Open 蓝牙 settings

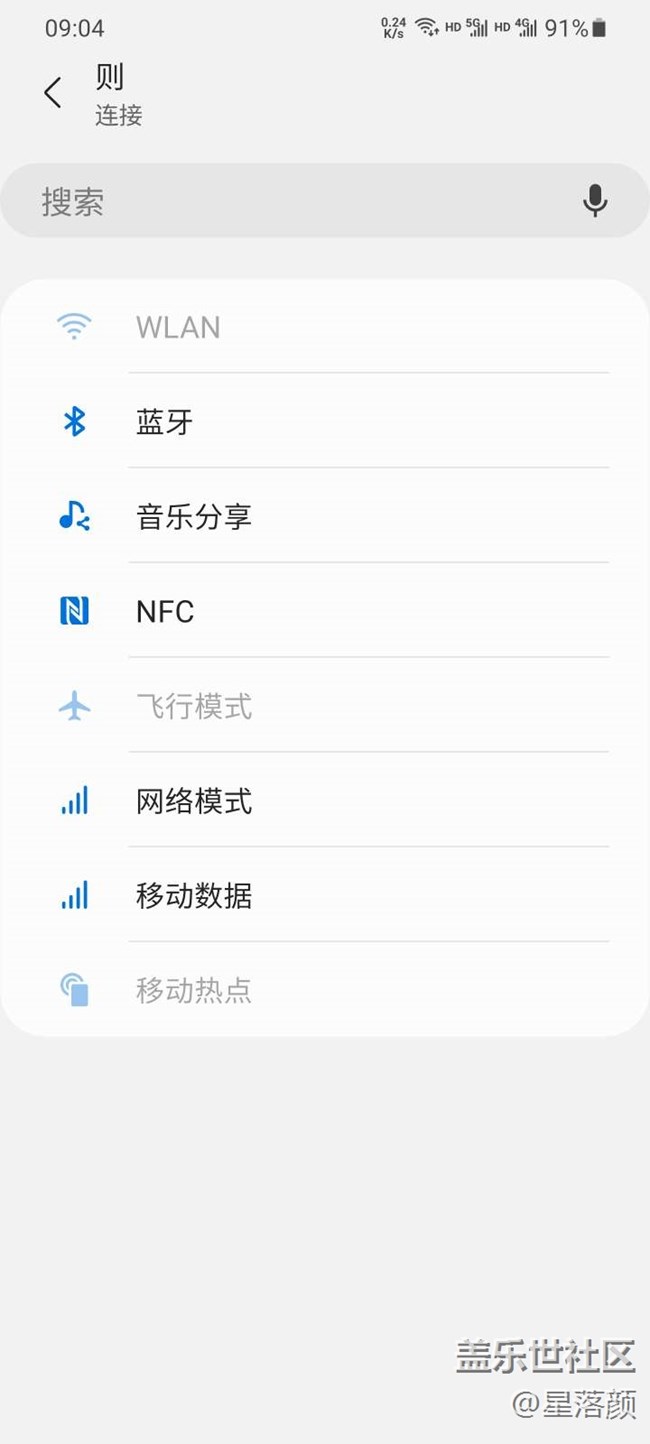click(324, 422)
